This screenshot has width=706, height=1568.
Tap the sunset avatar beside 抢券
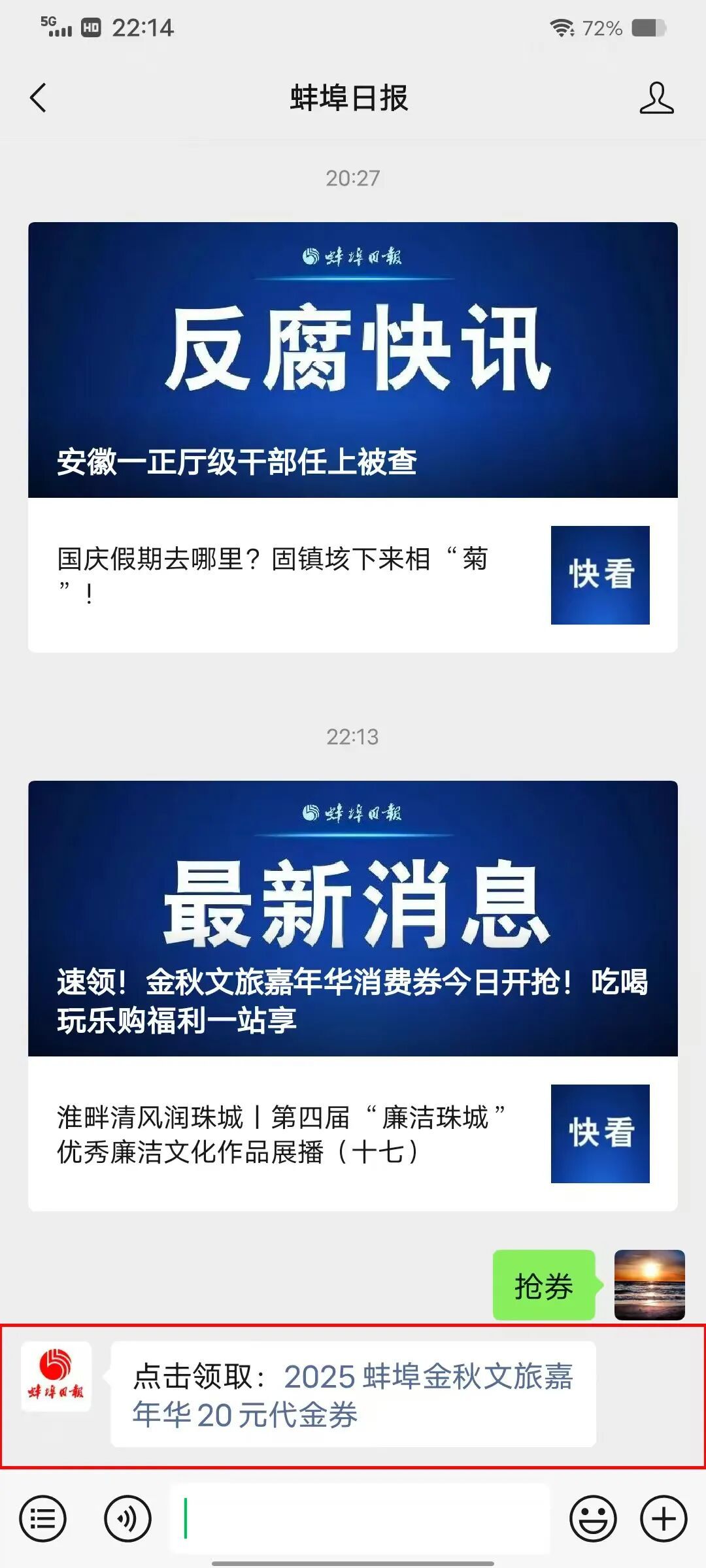(x=649, y=1285)
